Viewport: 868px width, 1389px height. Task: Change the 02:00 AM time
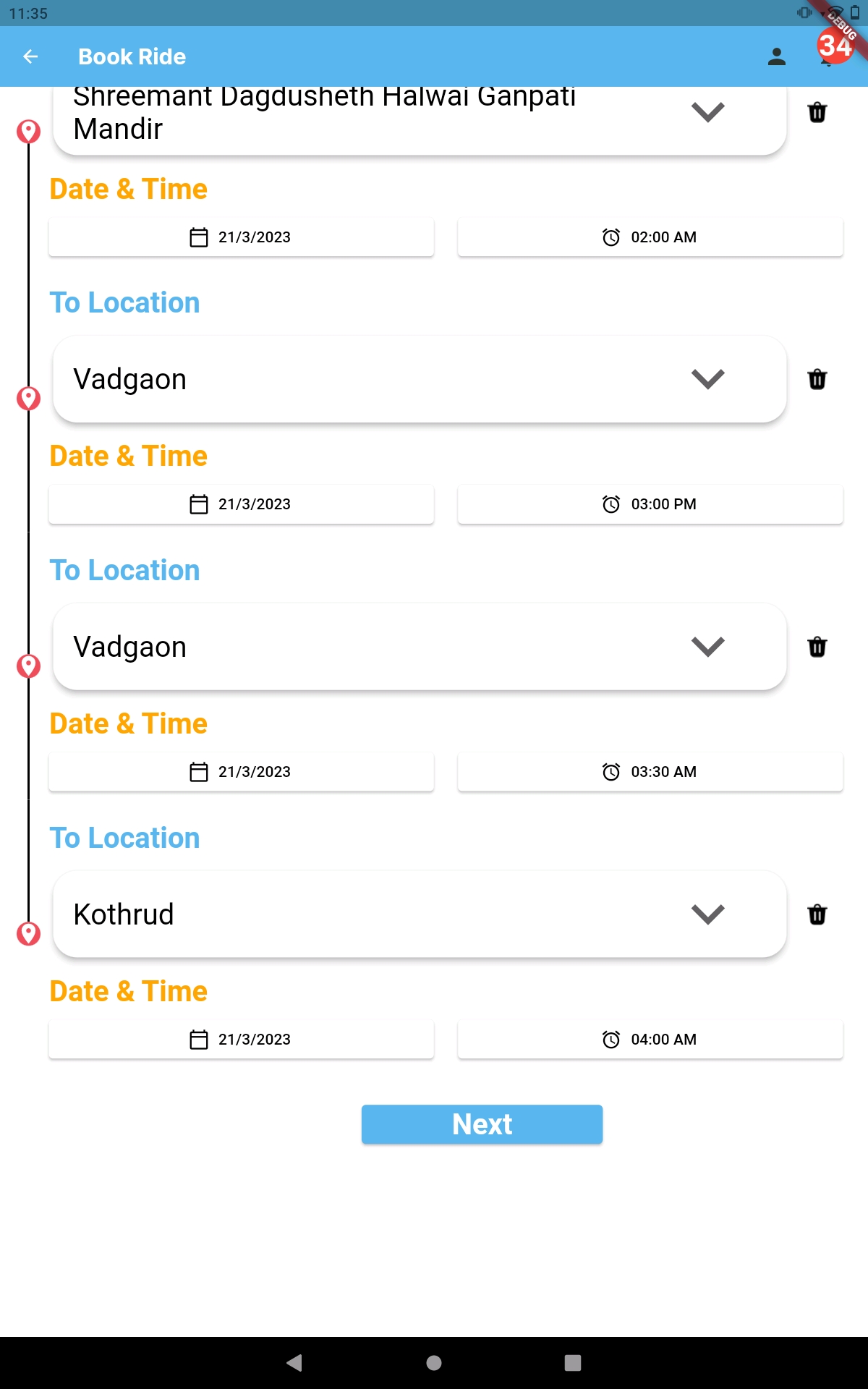tap(650, 237)
